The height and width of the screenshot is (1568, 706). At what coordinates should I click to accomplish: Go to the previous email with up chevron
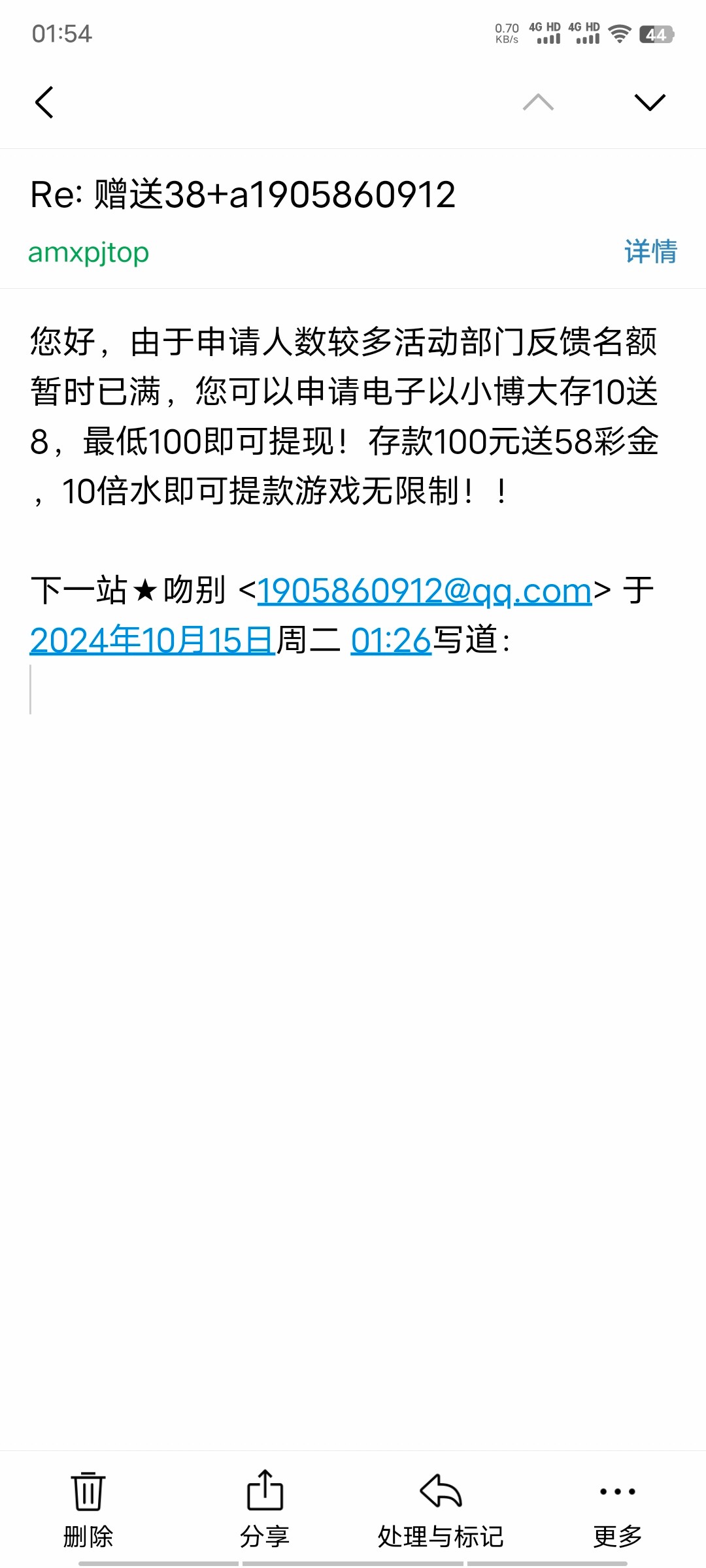tap(538, 103)
